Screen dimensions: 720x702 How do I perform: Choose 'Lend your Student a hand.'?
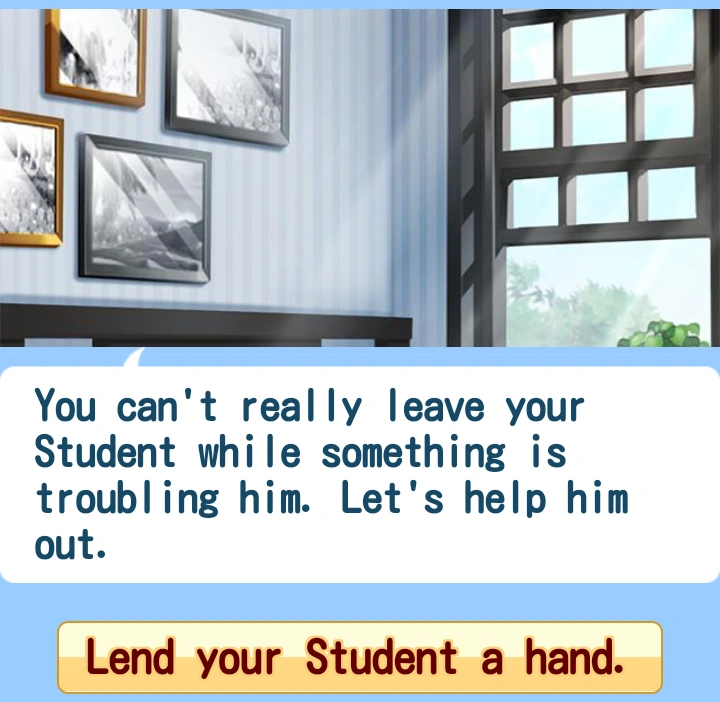(360, 657)
